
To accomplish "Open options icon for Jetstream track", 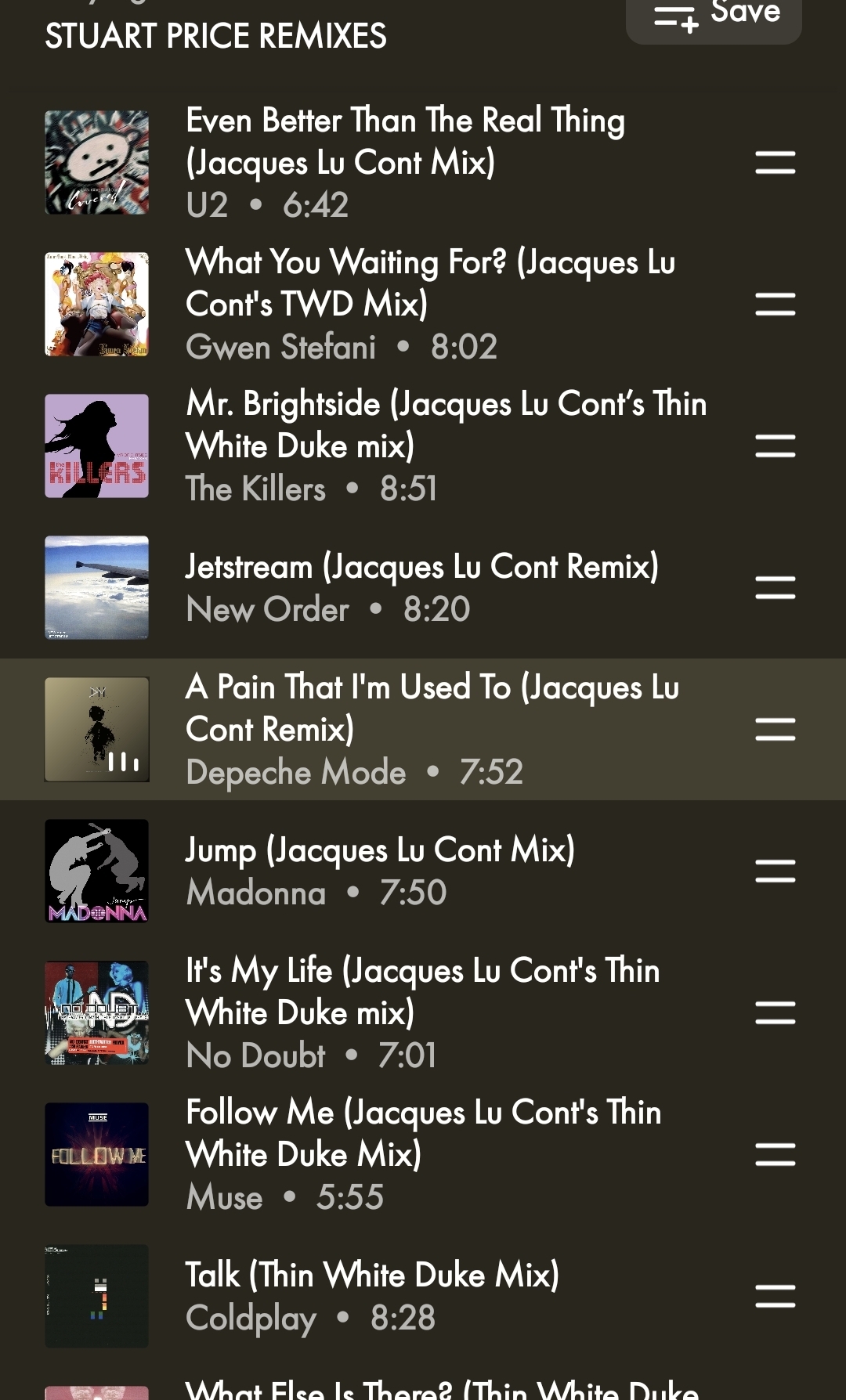I will [775, 587].
